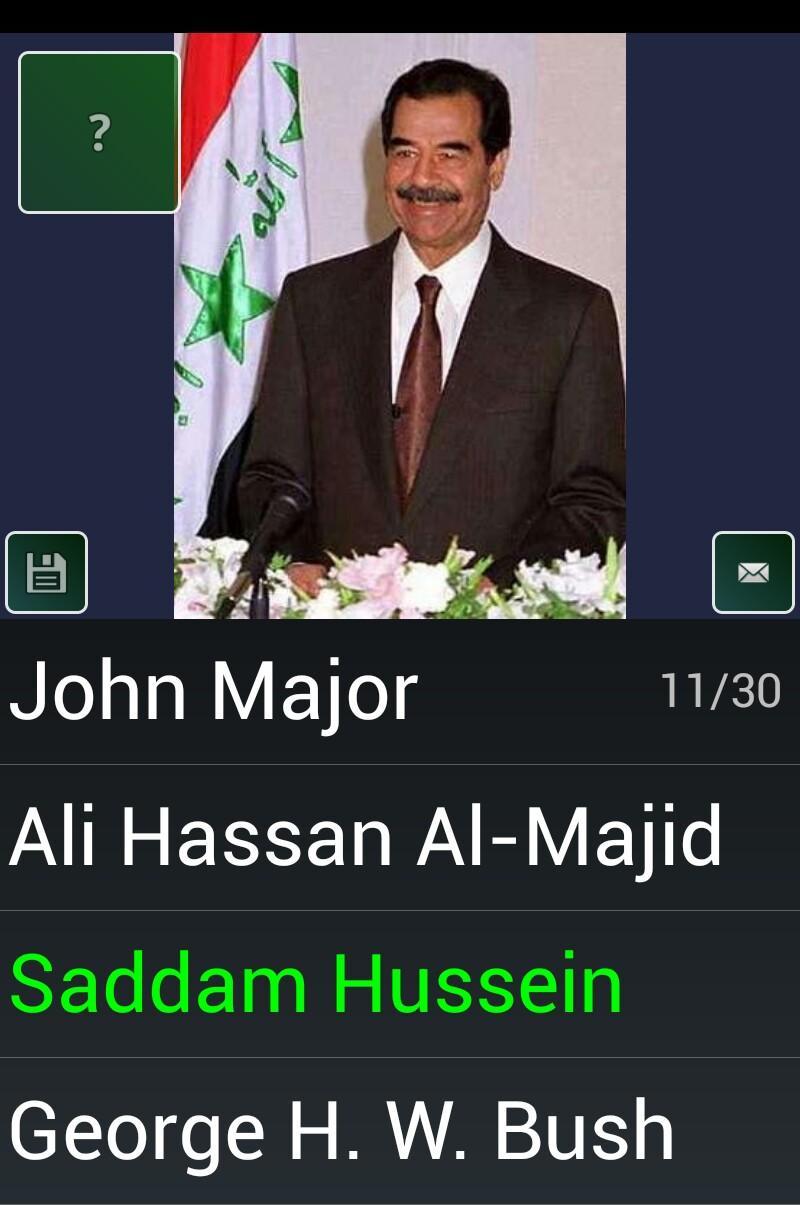Select George H. W. Bush option
This screenshot has width=800, height=1205.
[x=342, y=1131]
